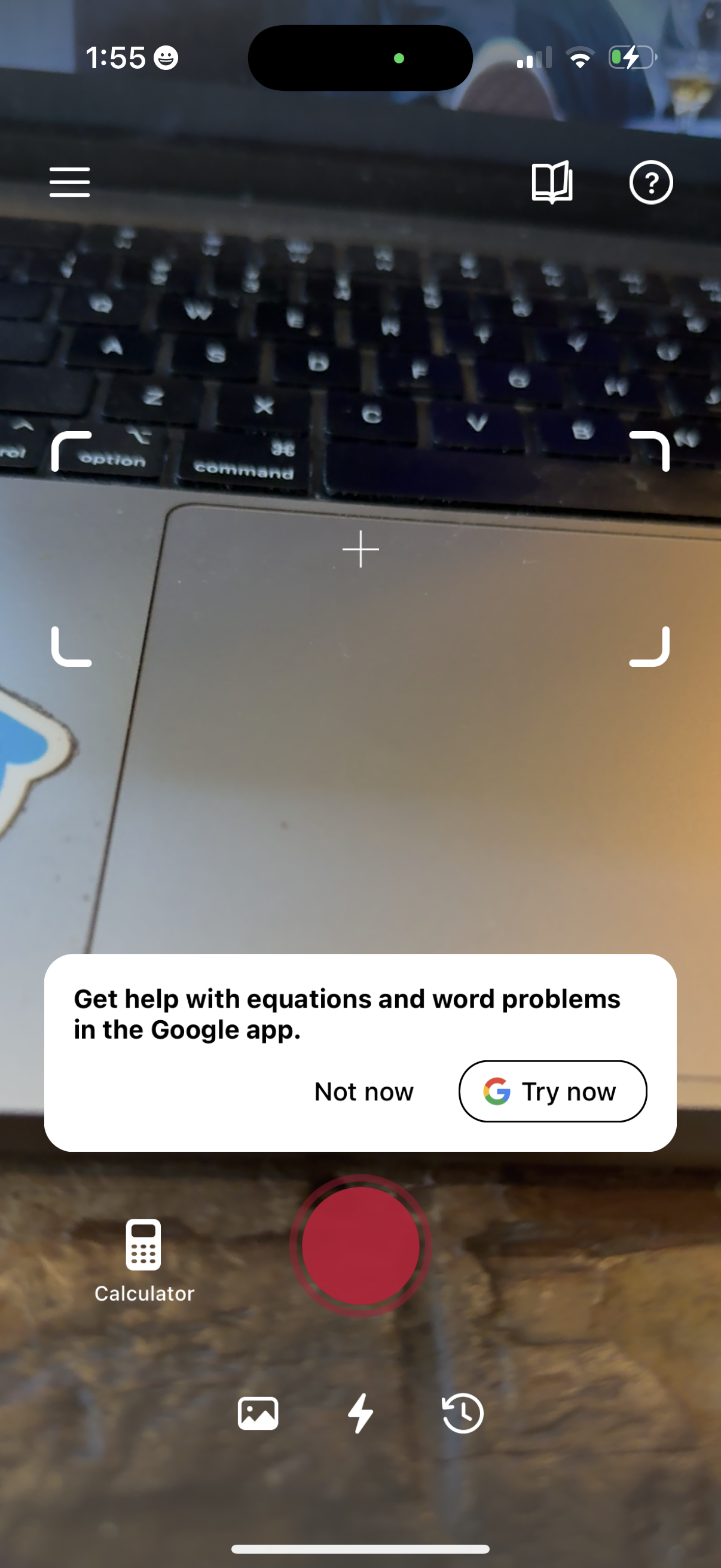Viewport: 721px width, 1568px height.
Task: Dismiss the Google prompt with Not now
Action: (363, 1091)
